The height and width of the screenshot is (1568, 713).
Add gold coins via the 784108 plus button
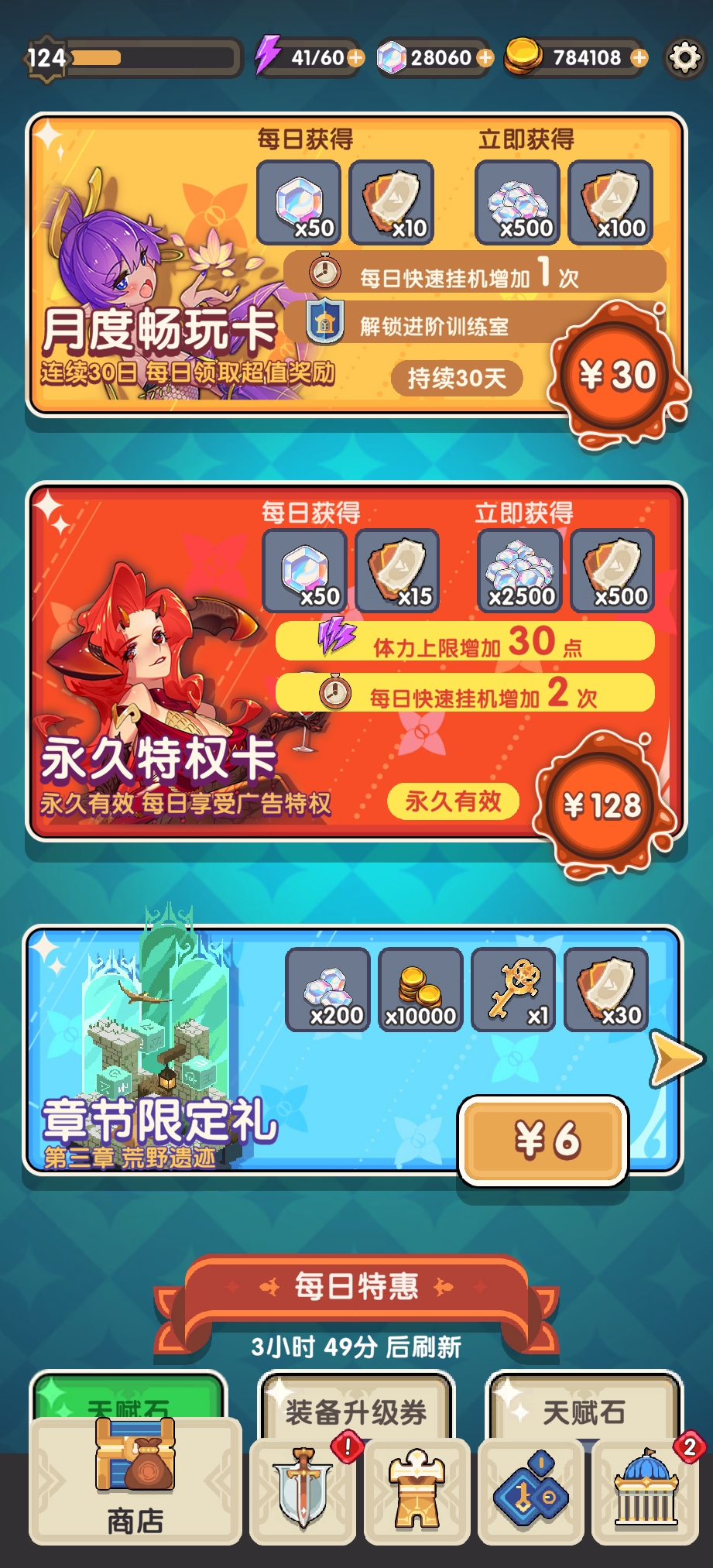pos(639,57)
